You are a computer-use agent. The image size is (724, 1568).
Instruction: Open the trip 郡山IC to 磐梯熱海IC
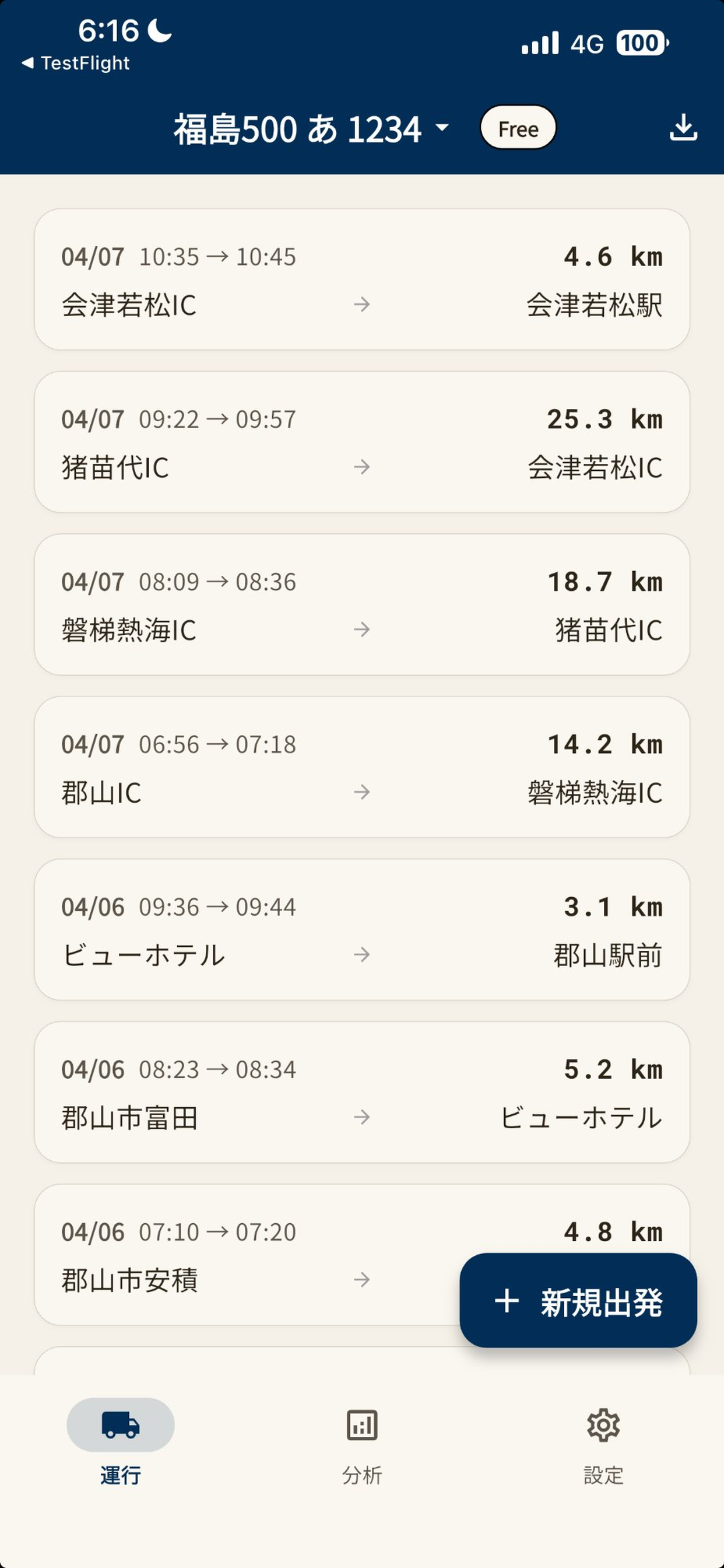click(x=362, y=767)
